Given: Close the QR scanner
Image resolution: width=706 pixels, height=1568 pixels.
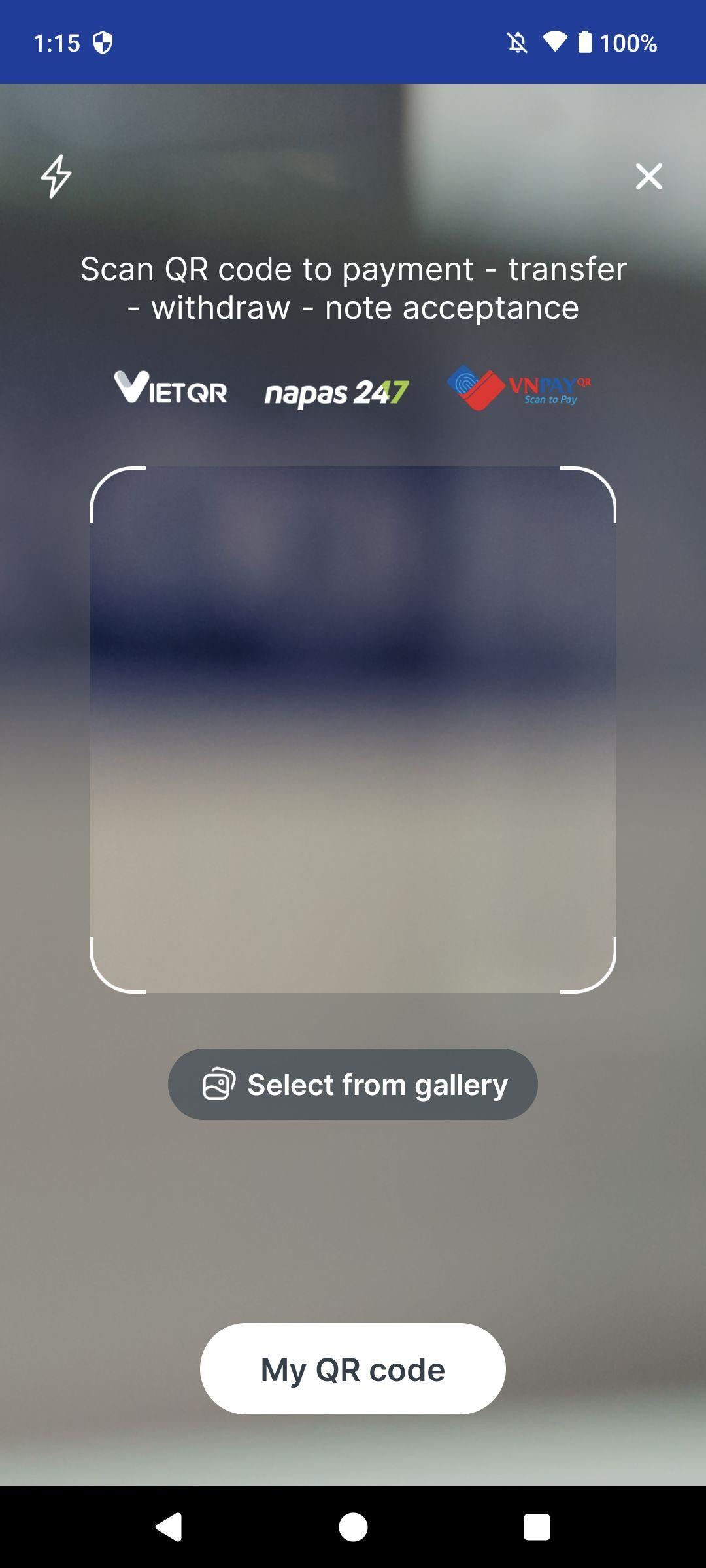Looking at the screenshot, I should point(648,176).
